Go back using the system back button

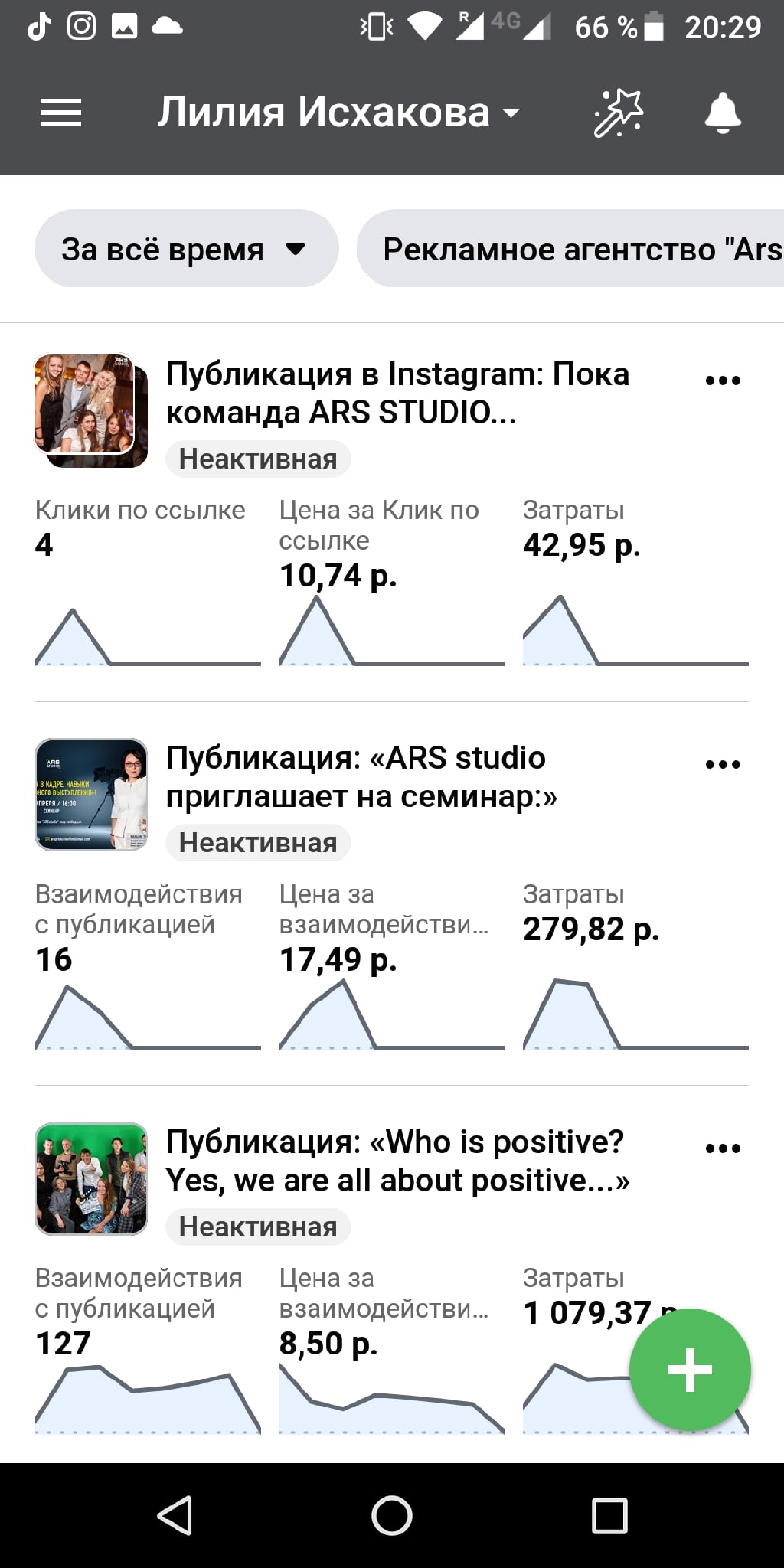[x=175, y=1516]
